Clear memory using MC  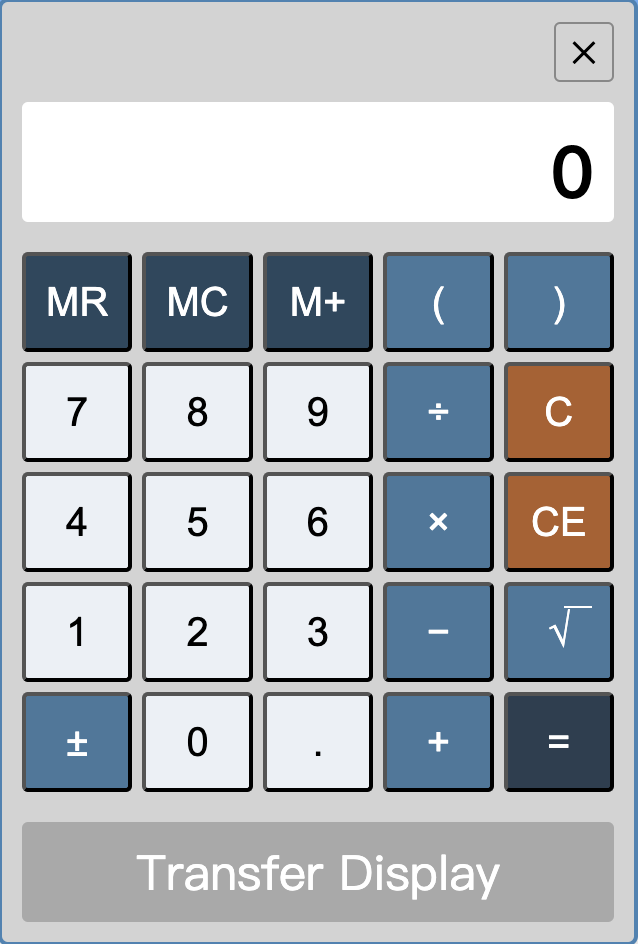pos(197,302)
